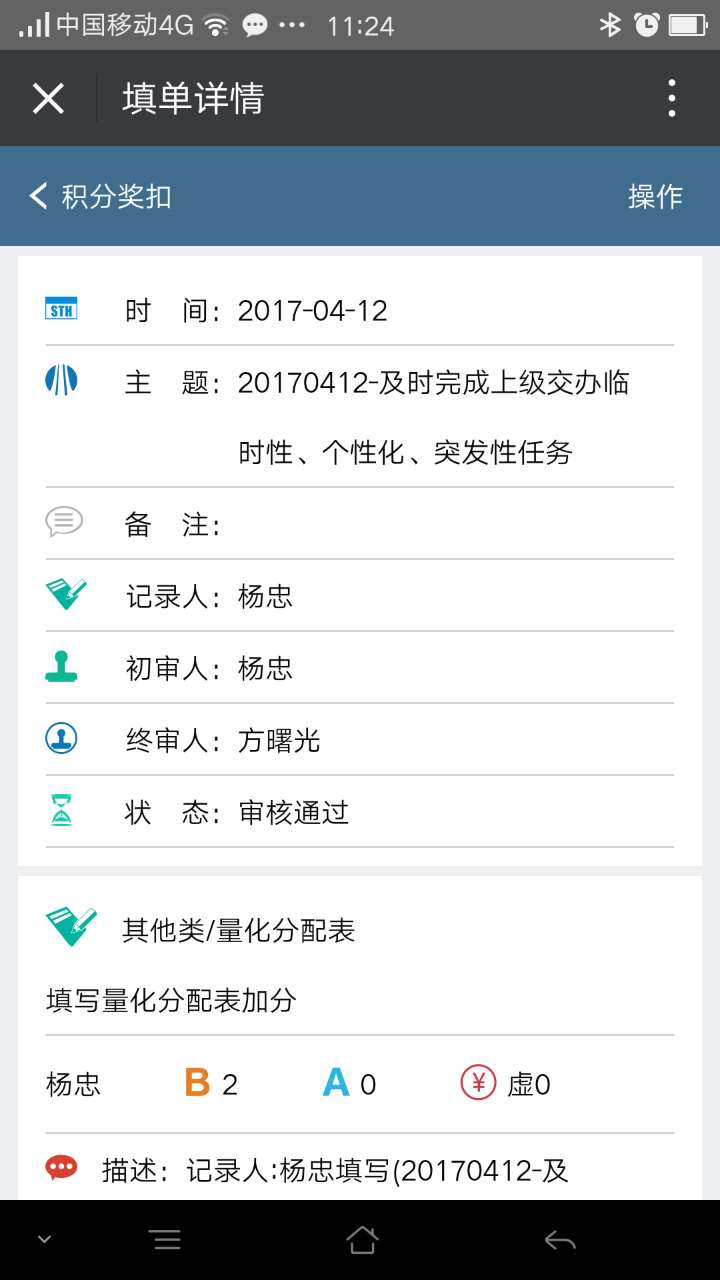Go to the system home screen
The width and height of the screenshot is (720, 1280).
pyautogui.click(x=361, y=1240)
